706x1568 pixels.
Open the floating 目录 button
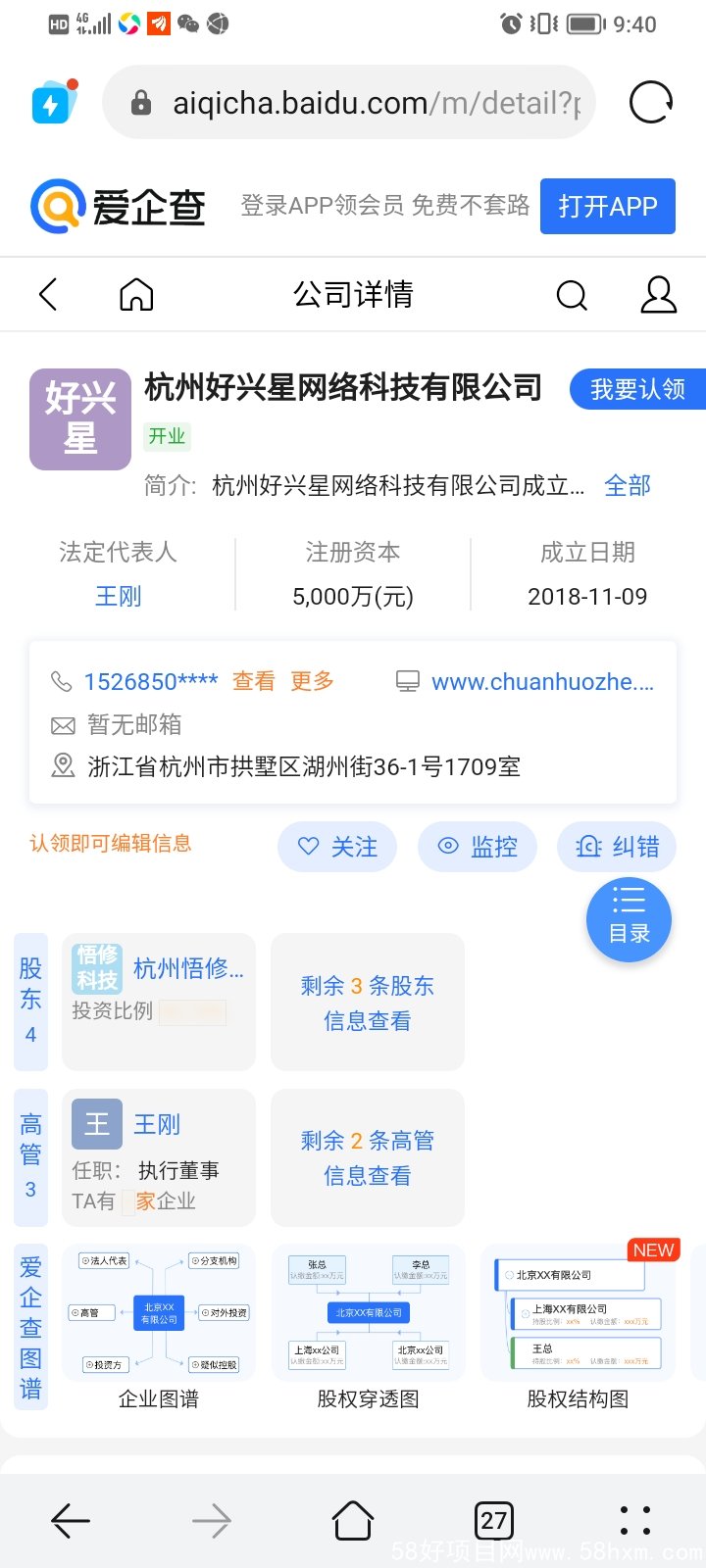pyautogui.click(x=629, y=919)
